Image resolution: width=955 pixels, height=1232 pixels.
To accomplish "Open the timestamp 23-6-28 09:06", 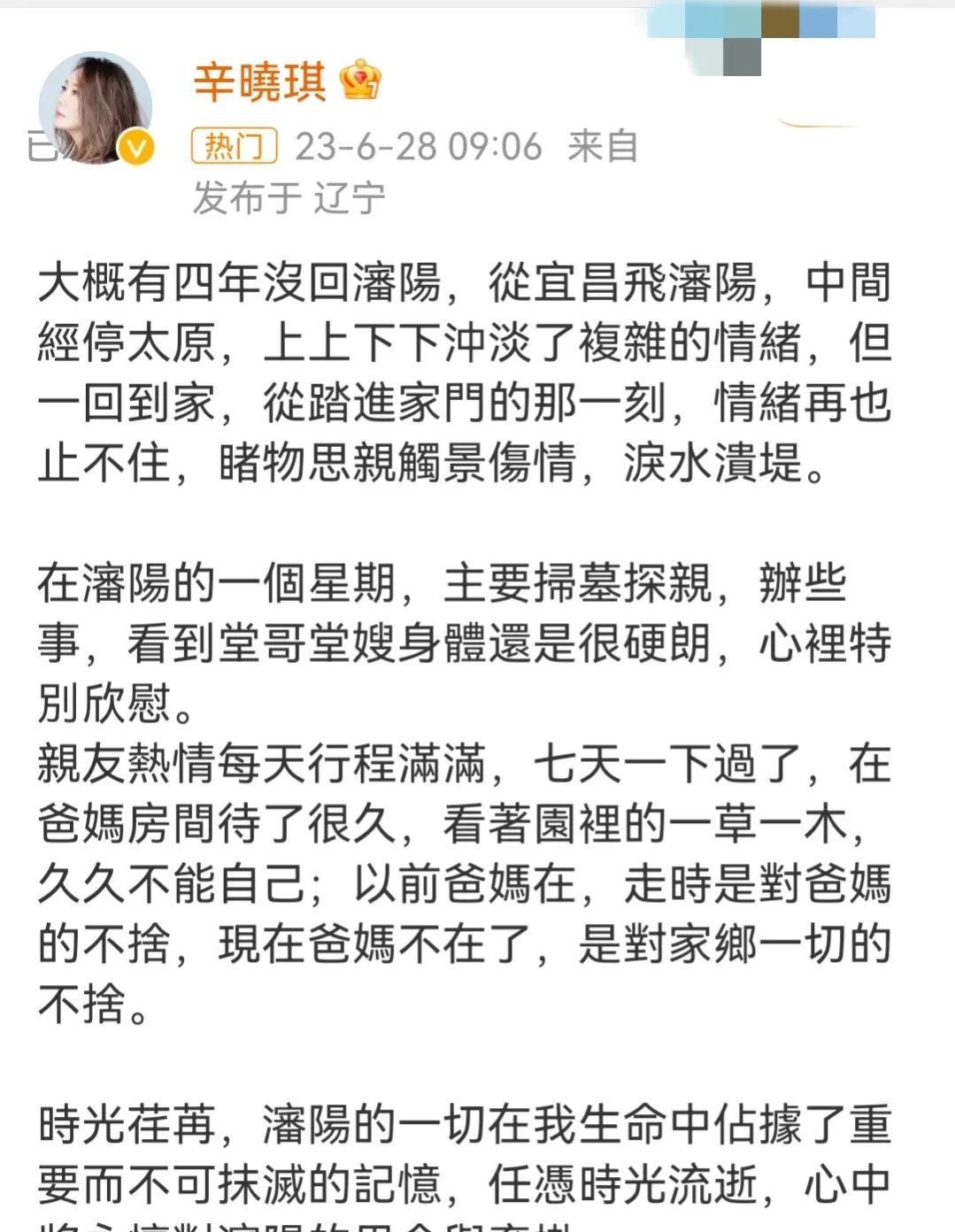I will [x=418, y=146].
